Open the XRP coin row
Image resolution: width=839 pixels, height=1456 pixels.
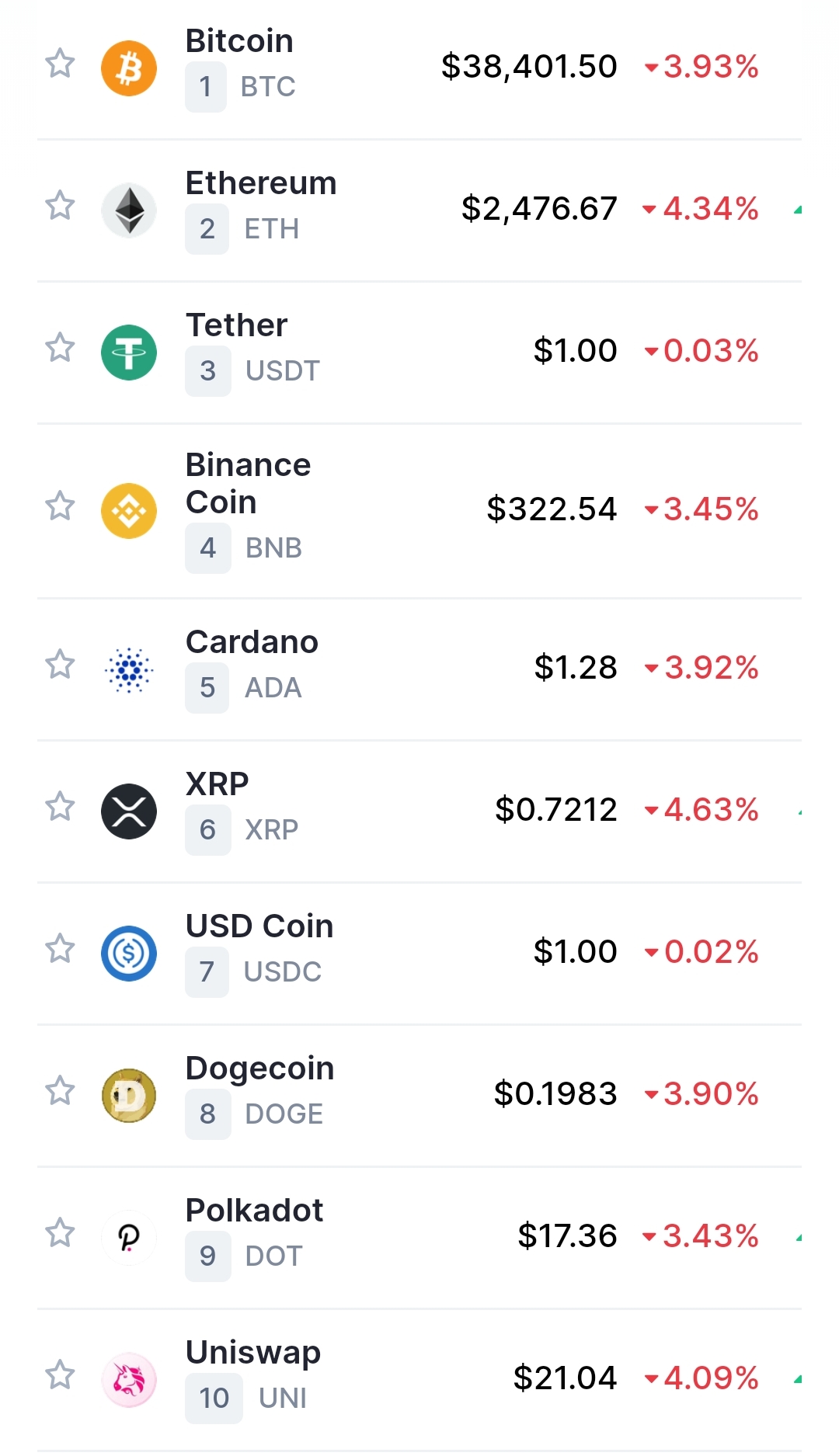coord(217,784)
